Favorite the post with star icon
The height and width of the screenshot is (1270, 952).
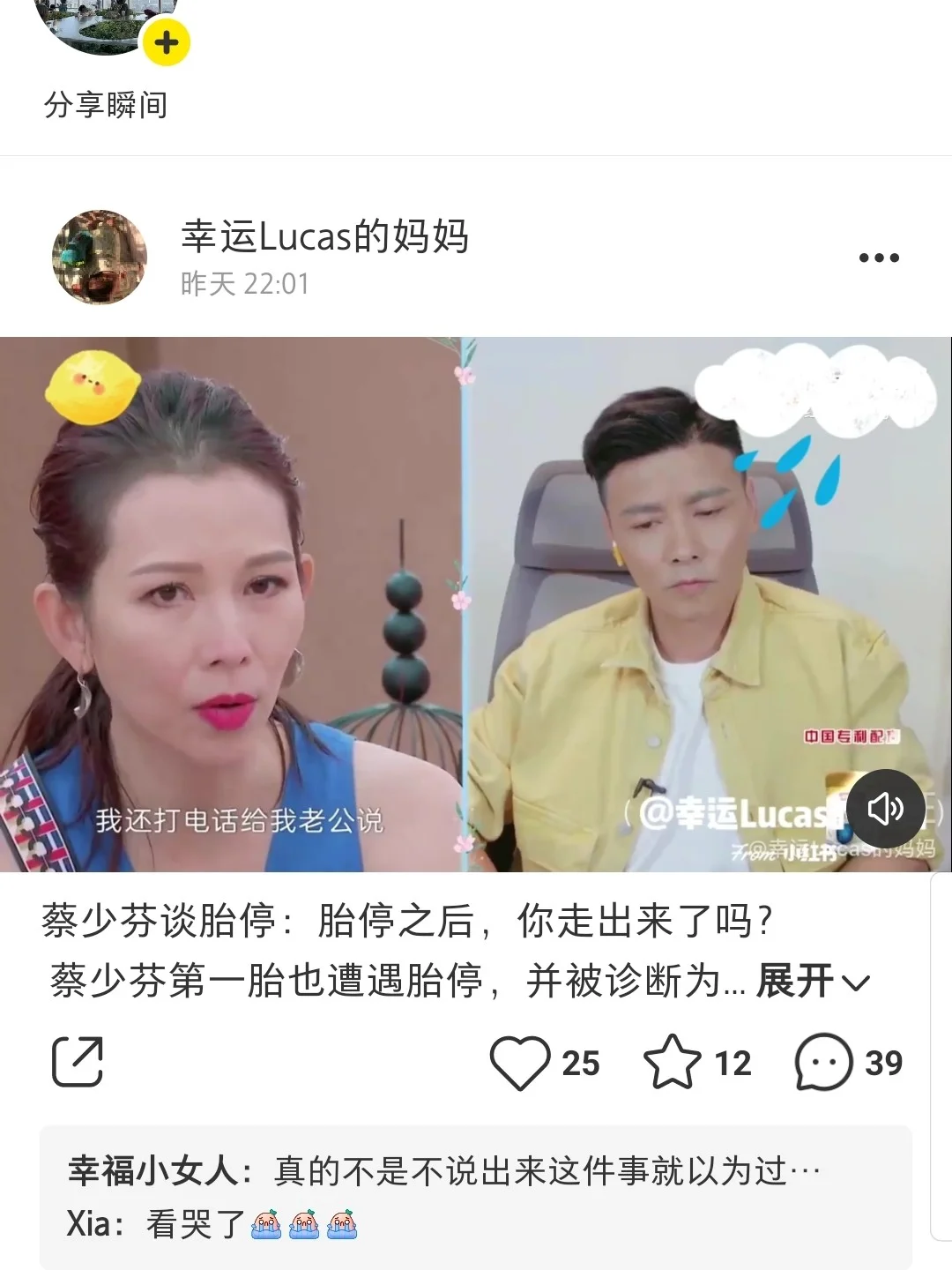[673, 1063]
